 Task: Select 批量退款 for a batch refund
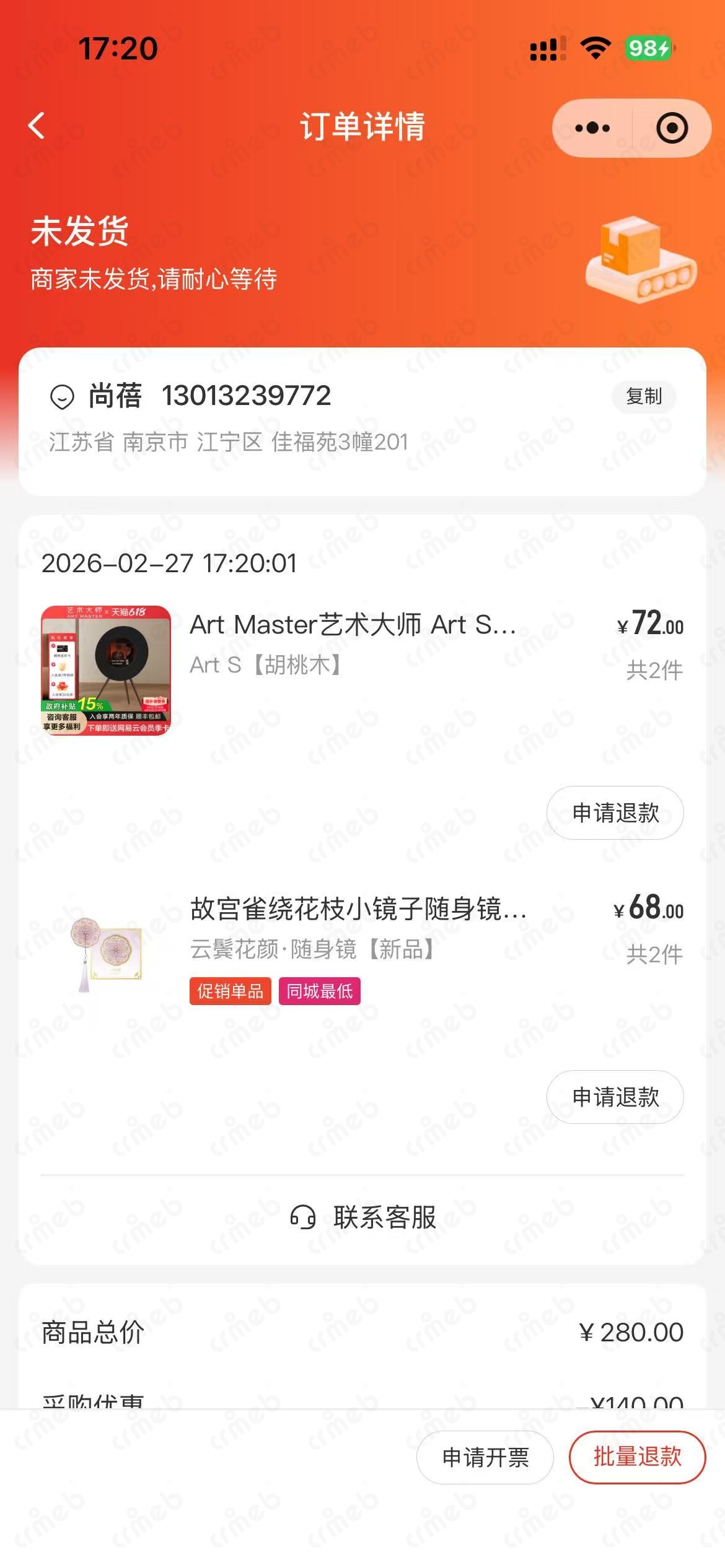point(637,1458)
